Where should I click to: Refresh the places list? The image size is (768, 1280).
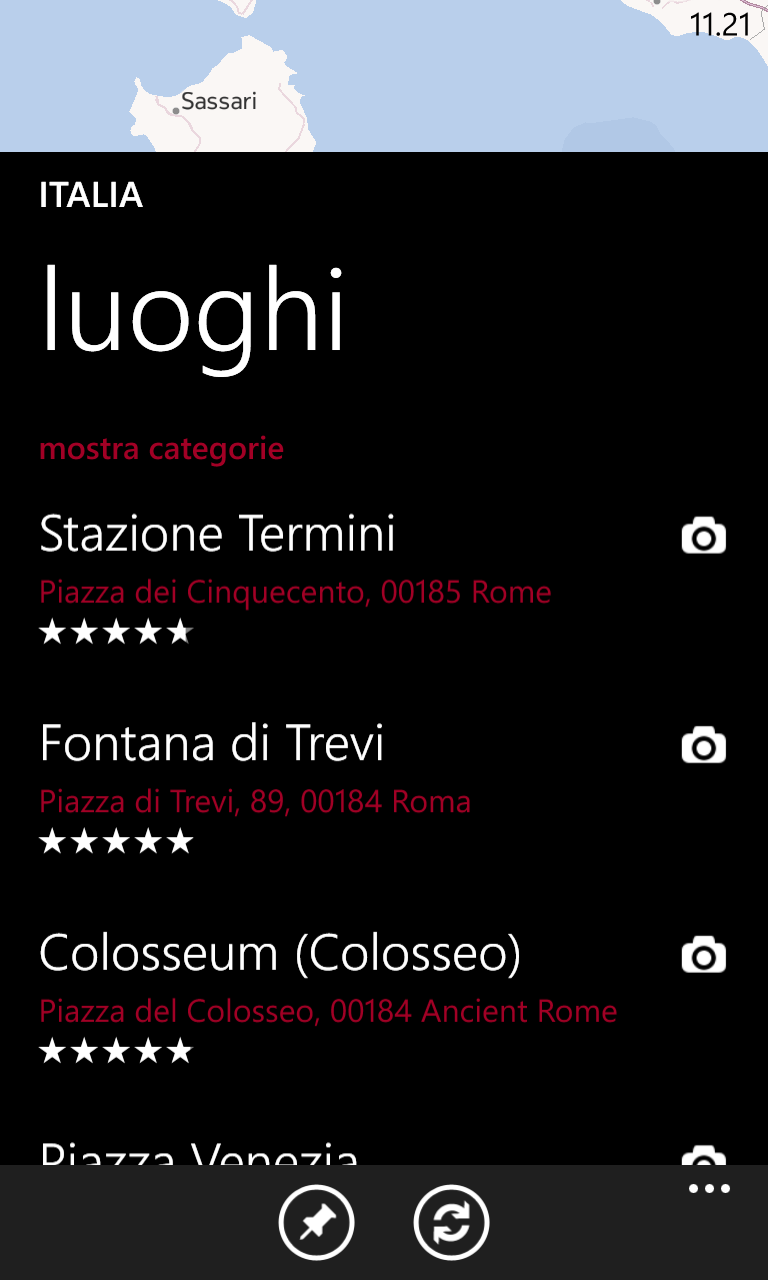tap(451, 1222)
